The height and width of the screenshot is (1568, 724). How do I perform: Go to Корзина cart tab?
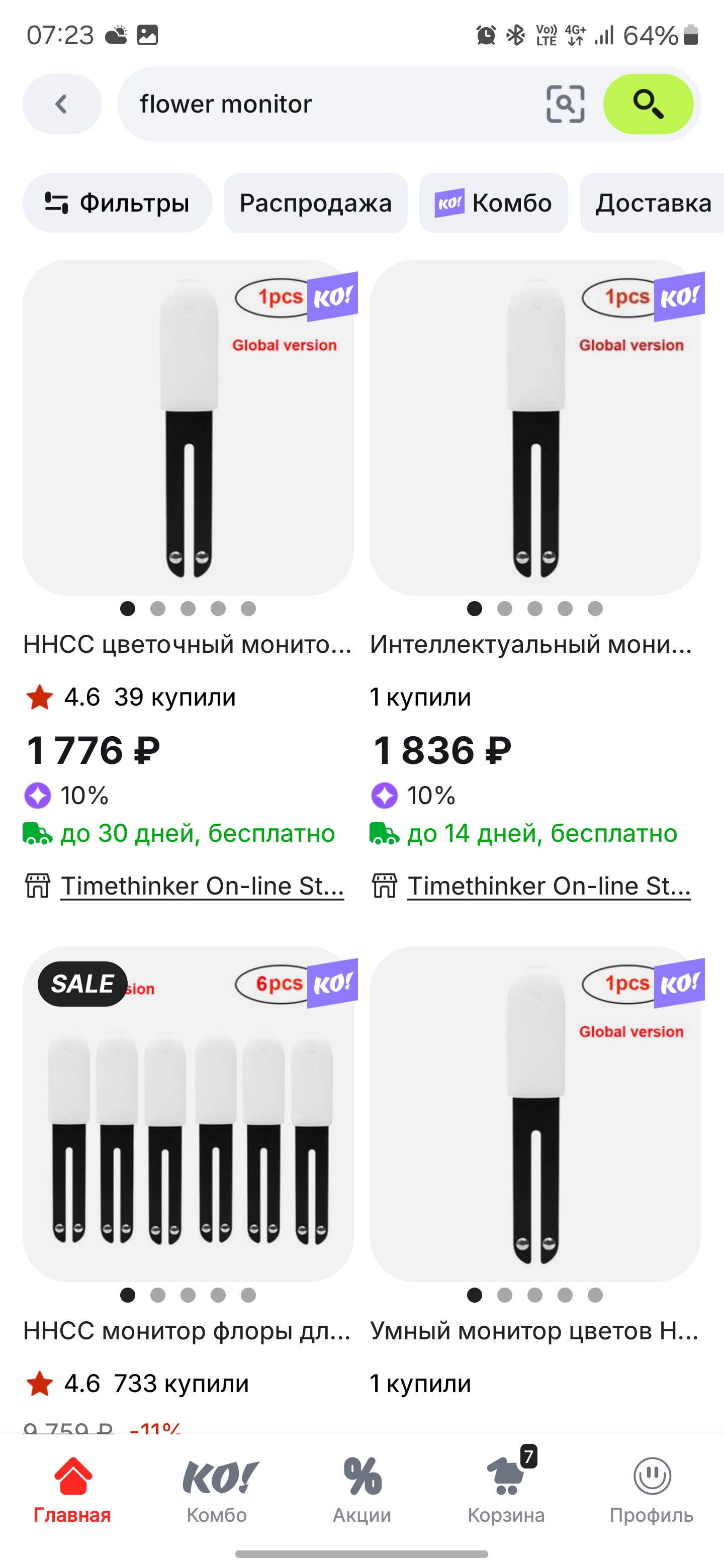pos(506,1490)
